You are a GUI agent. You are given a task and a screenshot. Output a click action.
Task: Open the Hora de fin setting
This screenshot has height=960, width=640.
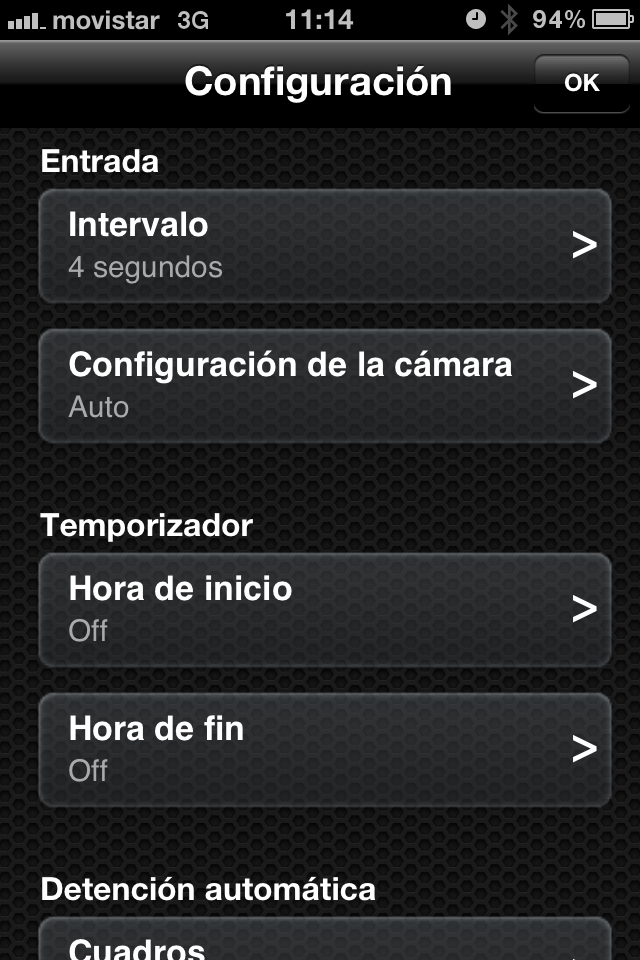click(x=324, y=749)
